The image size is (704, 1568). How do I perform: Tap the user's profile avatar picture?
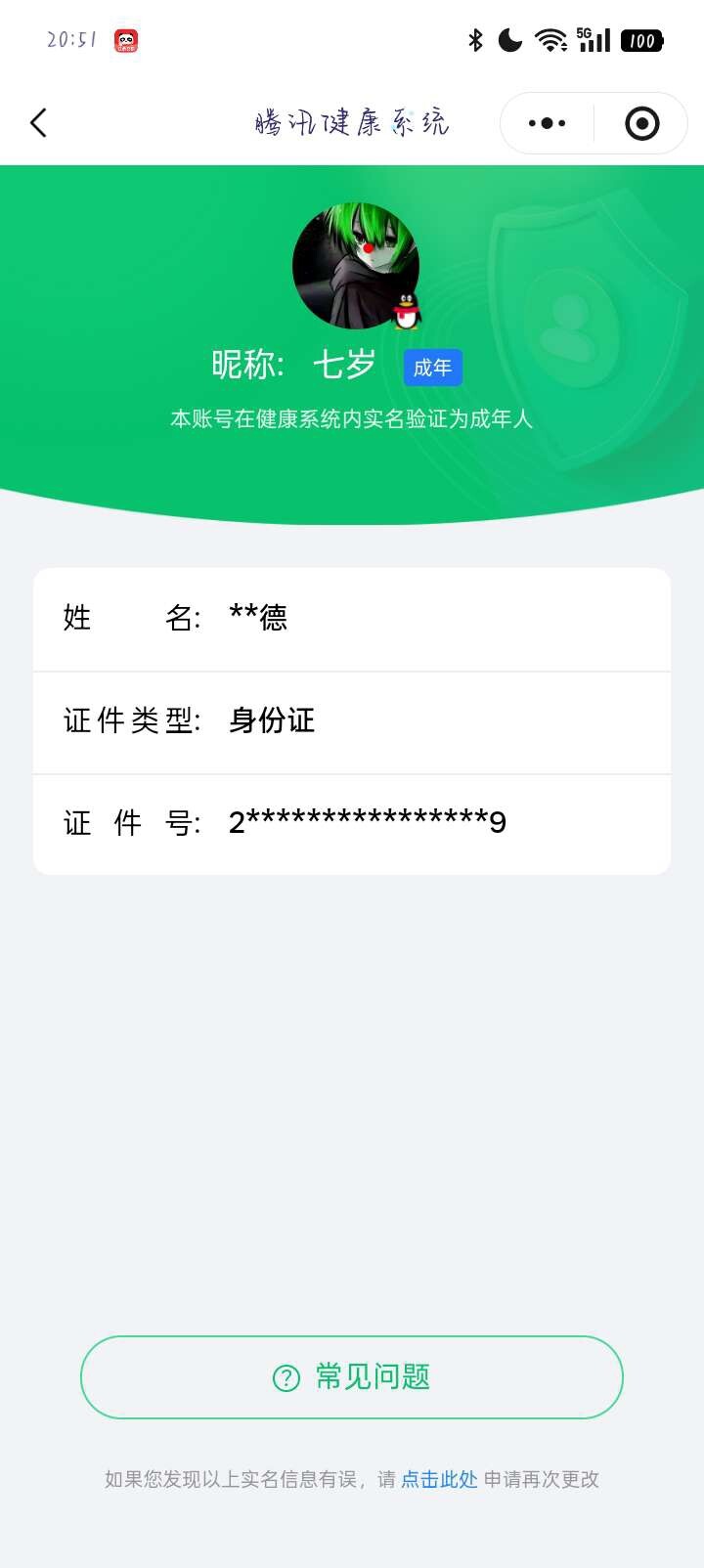pos(355,265)
